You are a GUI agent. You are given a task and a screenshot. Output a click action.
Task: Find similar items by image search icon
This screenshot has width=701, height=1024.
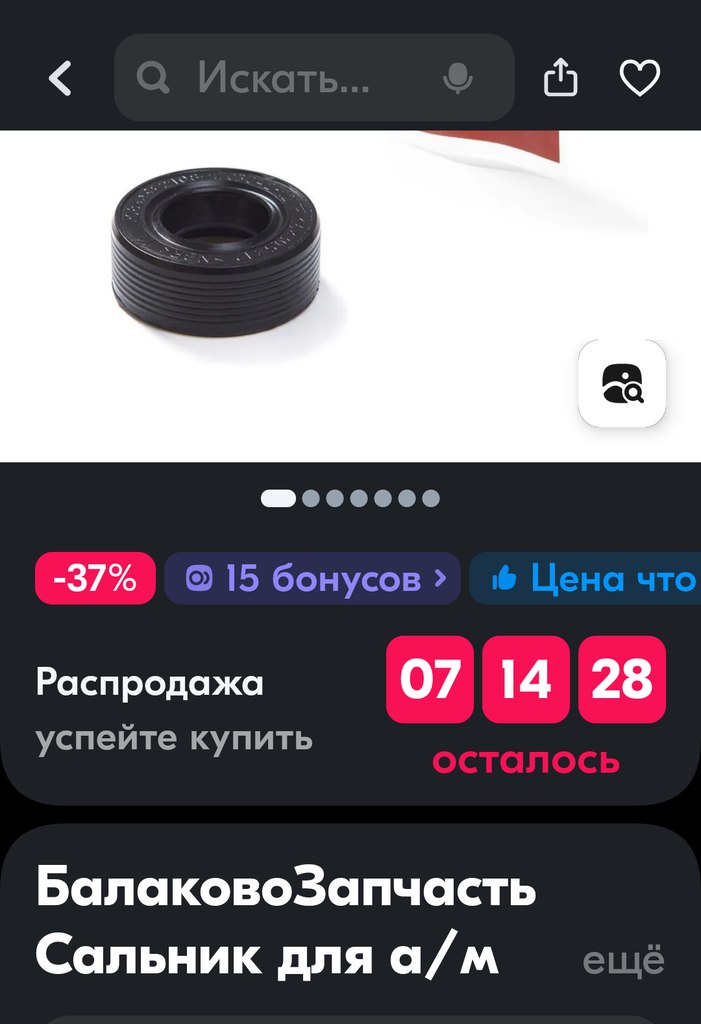pyautogui.click(x=622, y=384)
